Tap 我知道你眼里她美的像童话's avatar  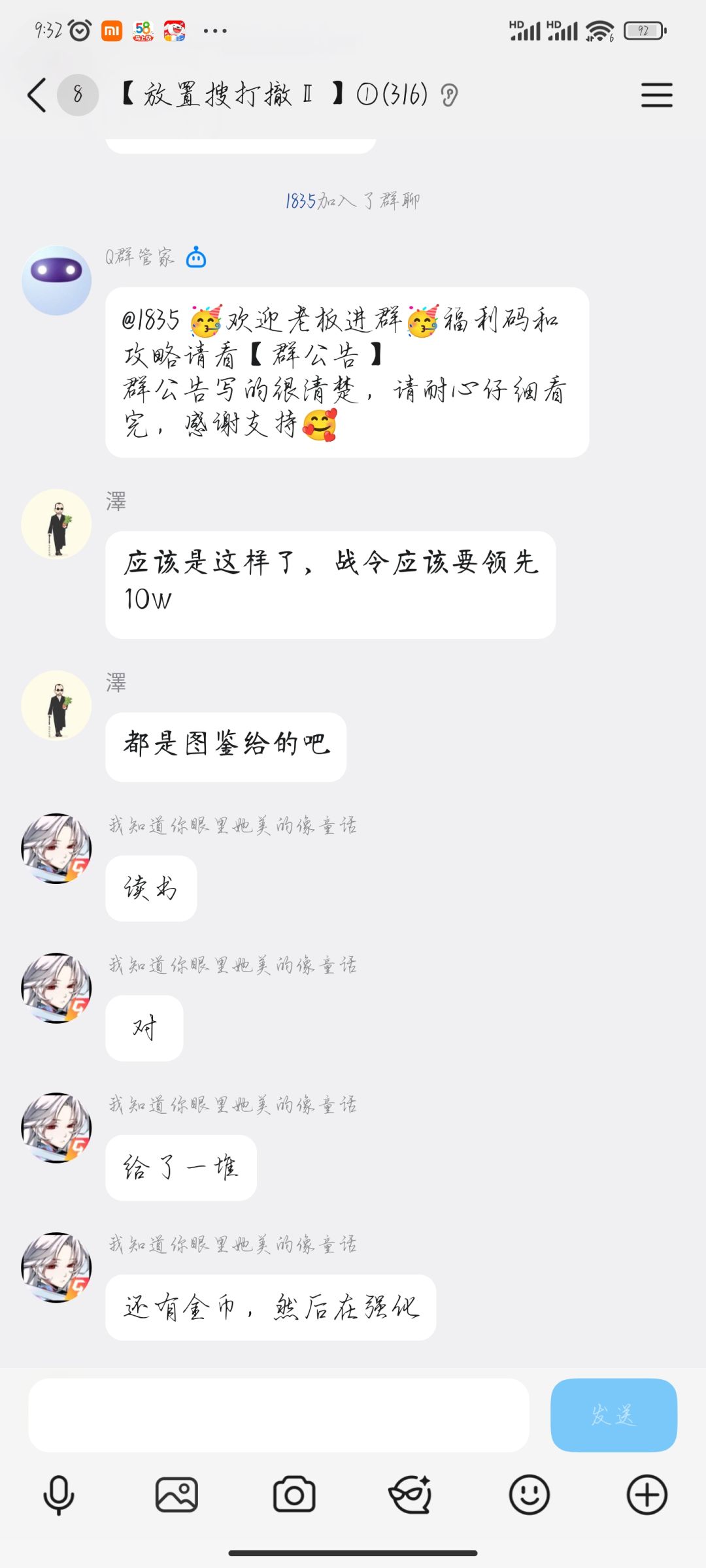58,849
